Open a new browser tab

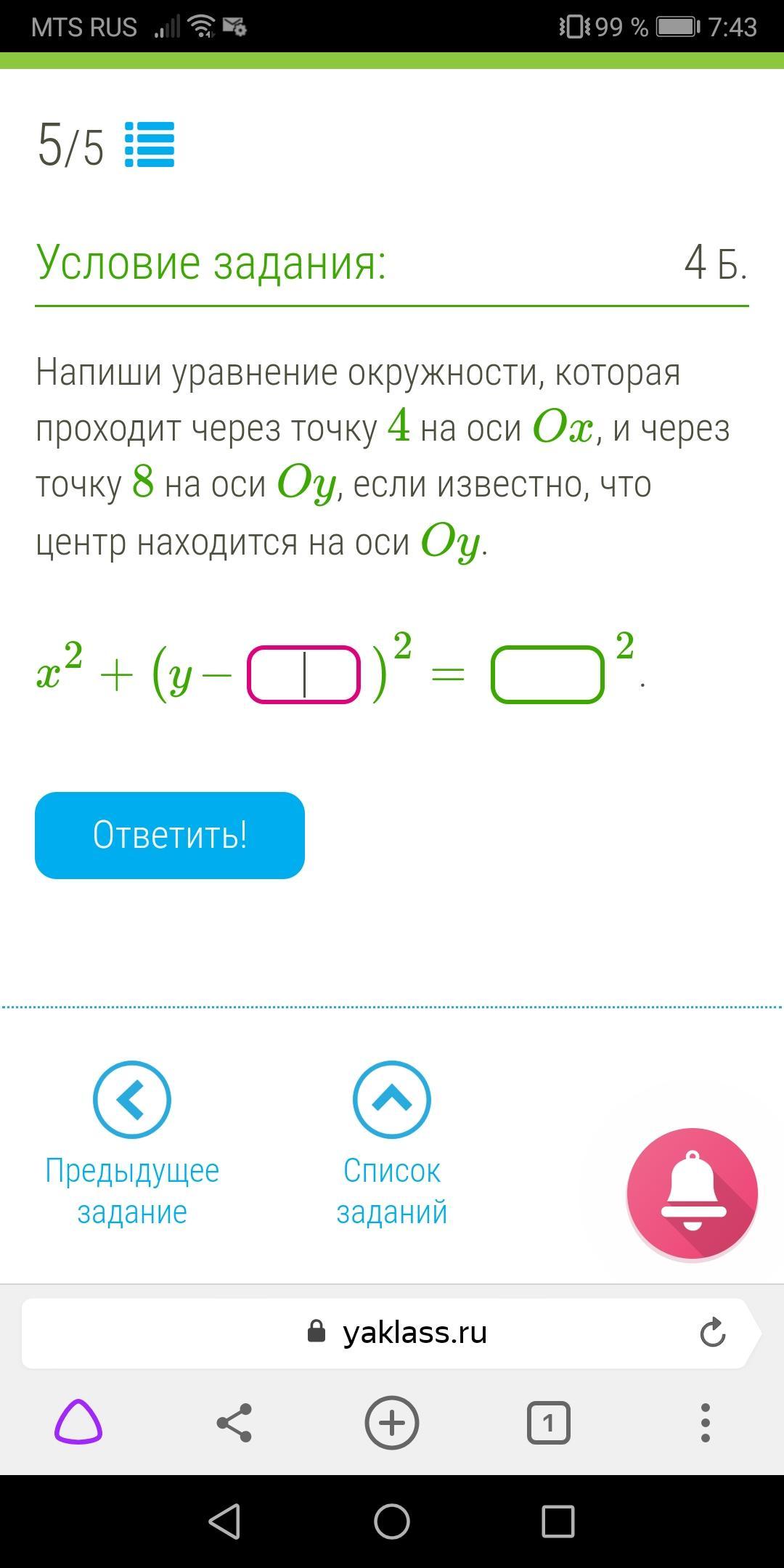tap(391, 1422)
